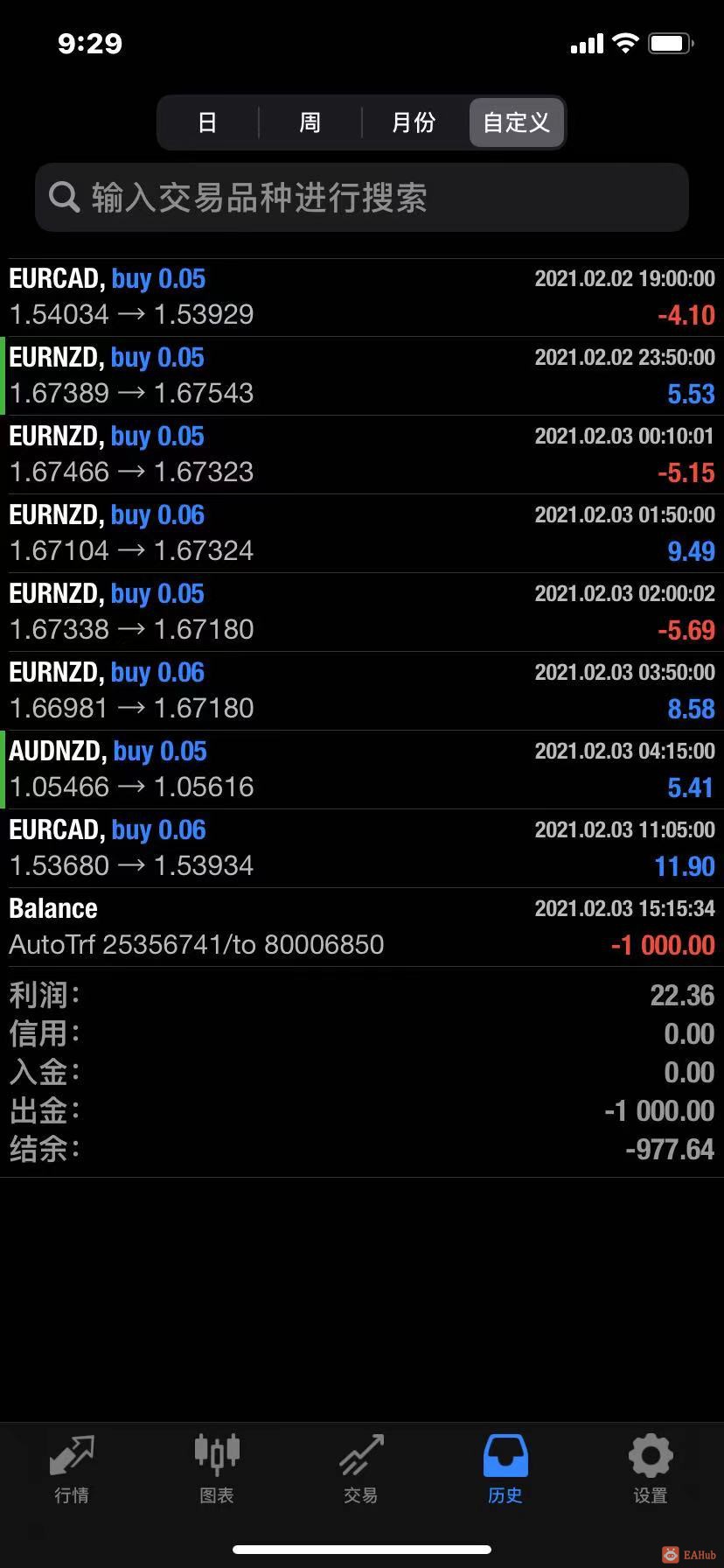Open the EURCAD trade closed at 19:00:00
This screenshot has height=1568, width=724.
click(x=362, y=297)
